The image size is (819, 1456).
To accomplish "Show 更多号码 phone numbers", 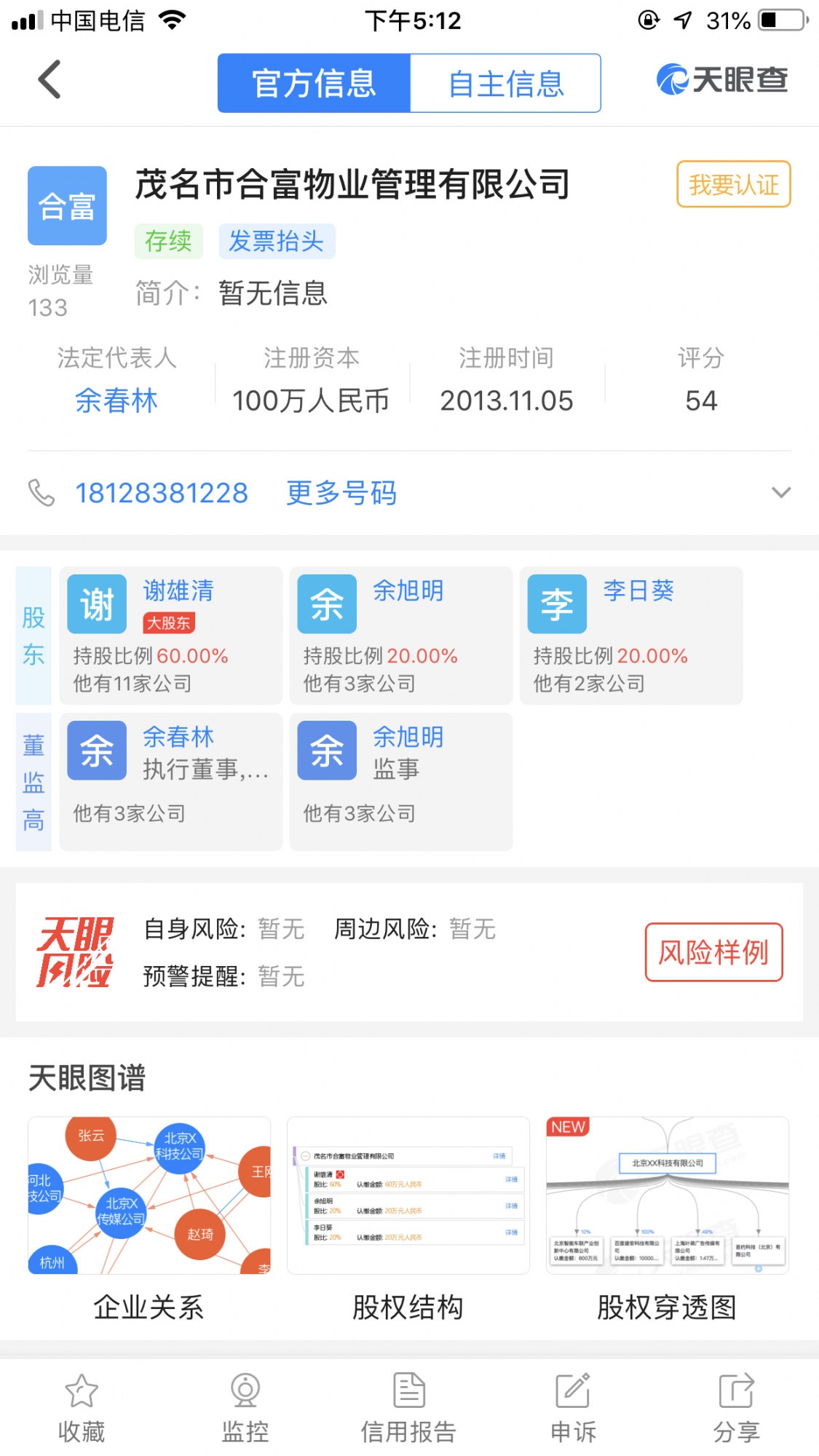I will point(341,493).
